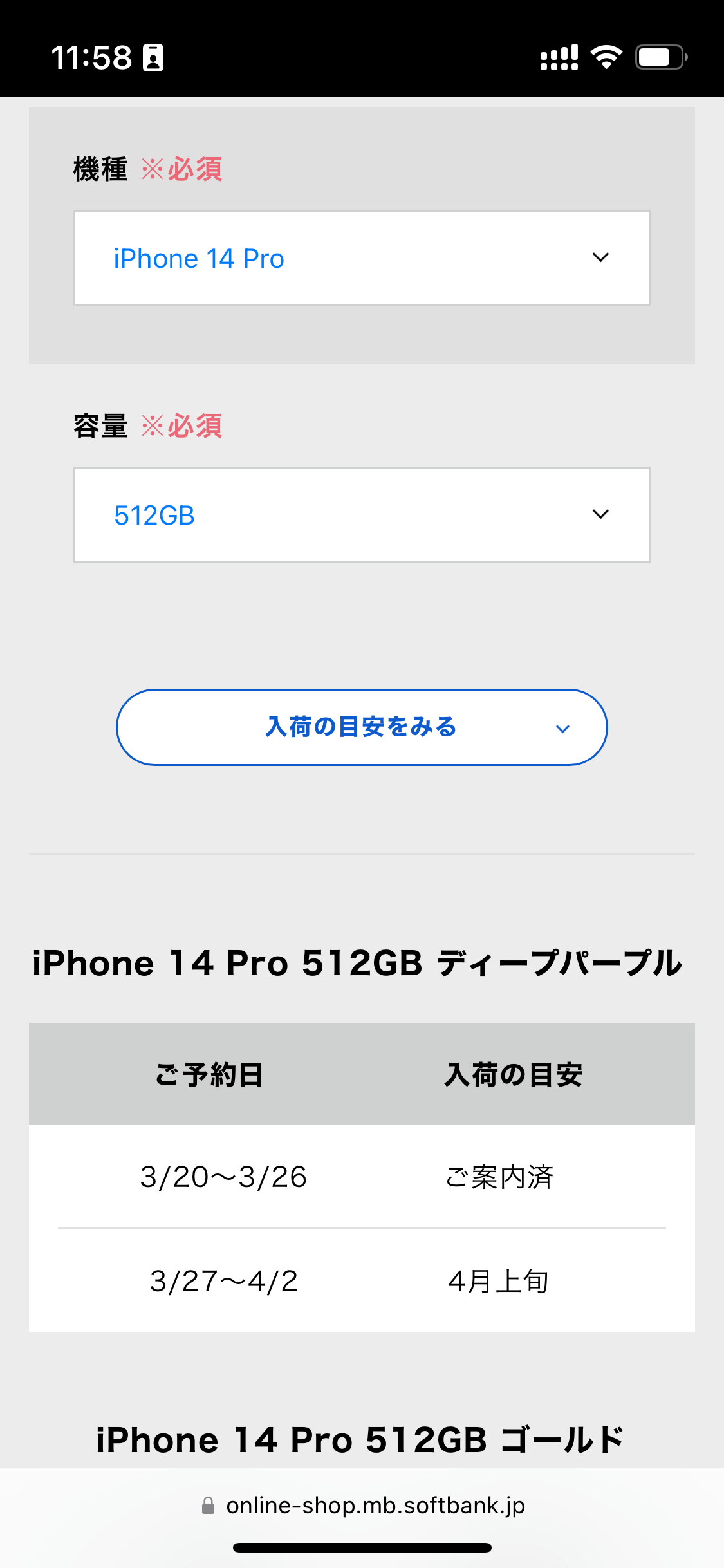Tap the chevron inside the 容量 selector
The image size is (724, 1568).
click(x=600, y=514)
